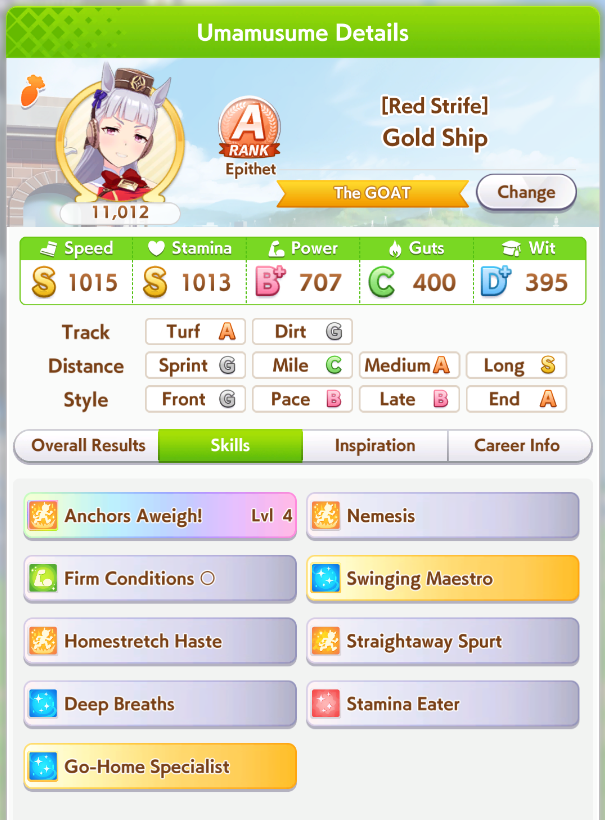Open Anchors Aweigh! skill details

160,516
